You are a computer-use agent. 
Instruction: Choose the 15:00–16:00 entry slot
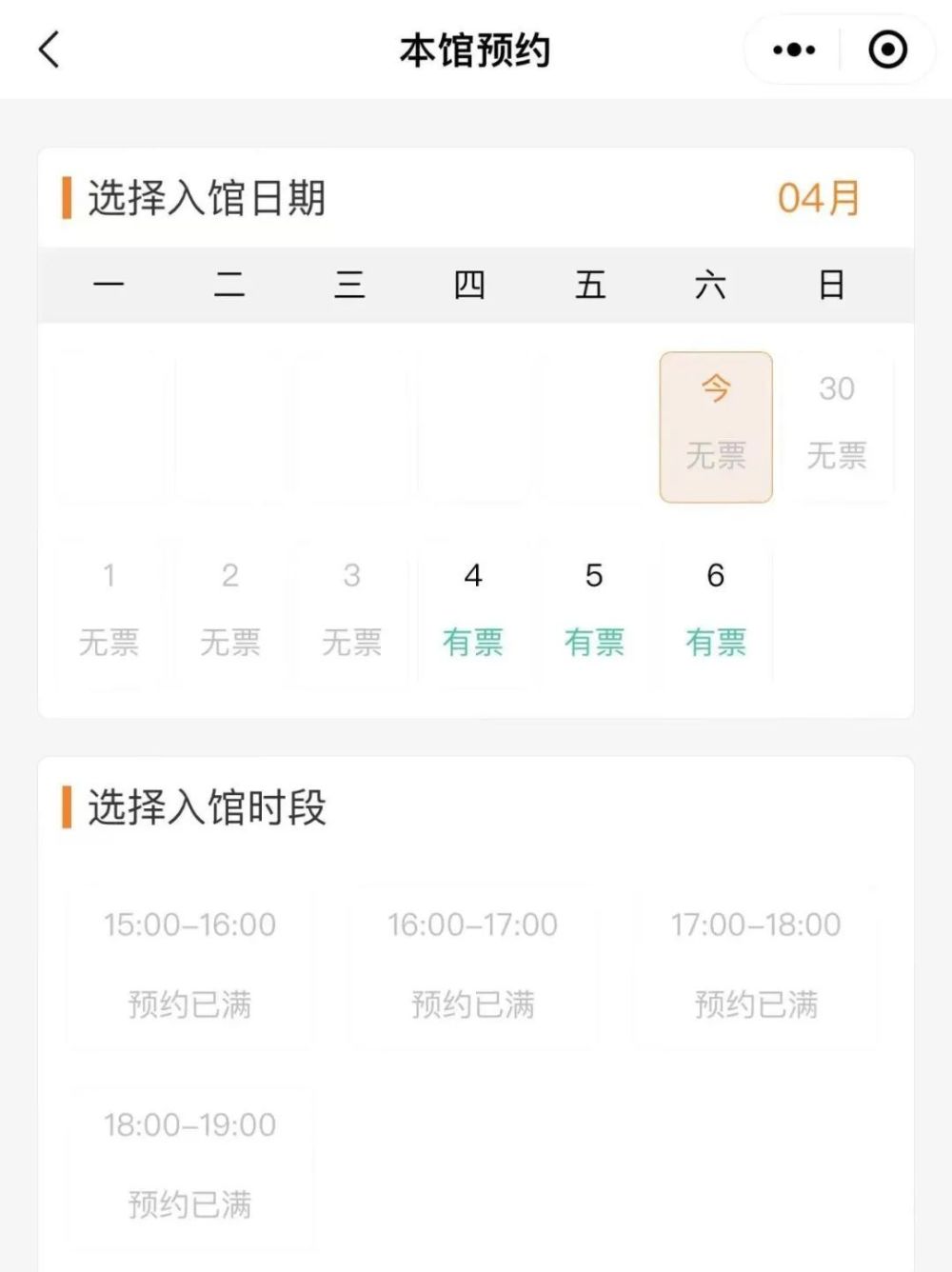(x=190, y=964)
